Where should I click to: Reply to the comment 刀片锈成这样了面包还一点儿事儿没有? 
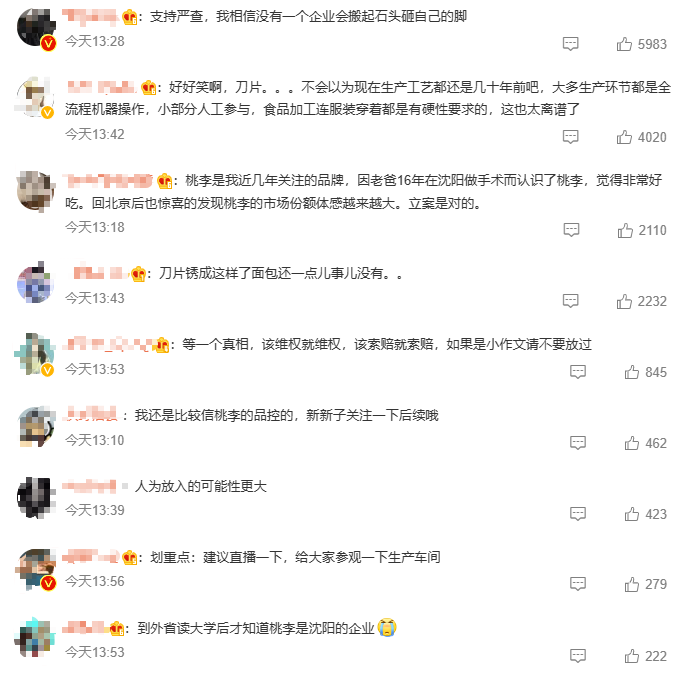571,301
